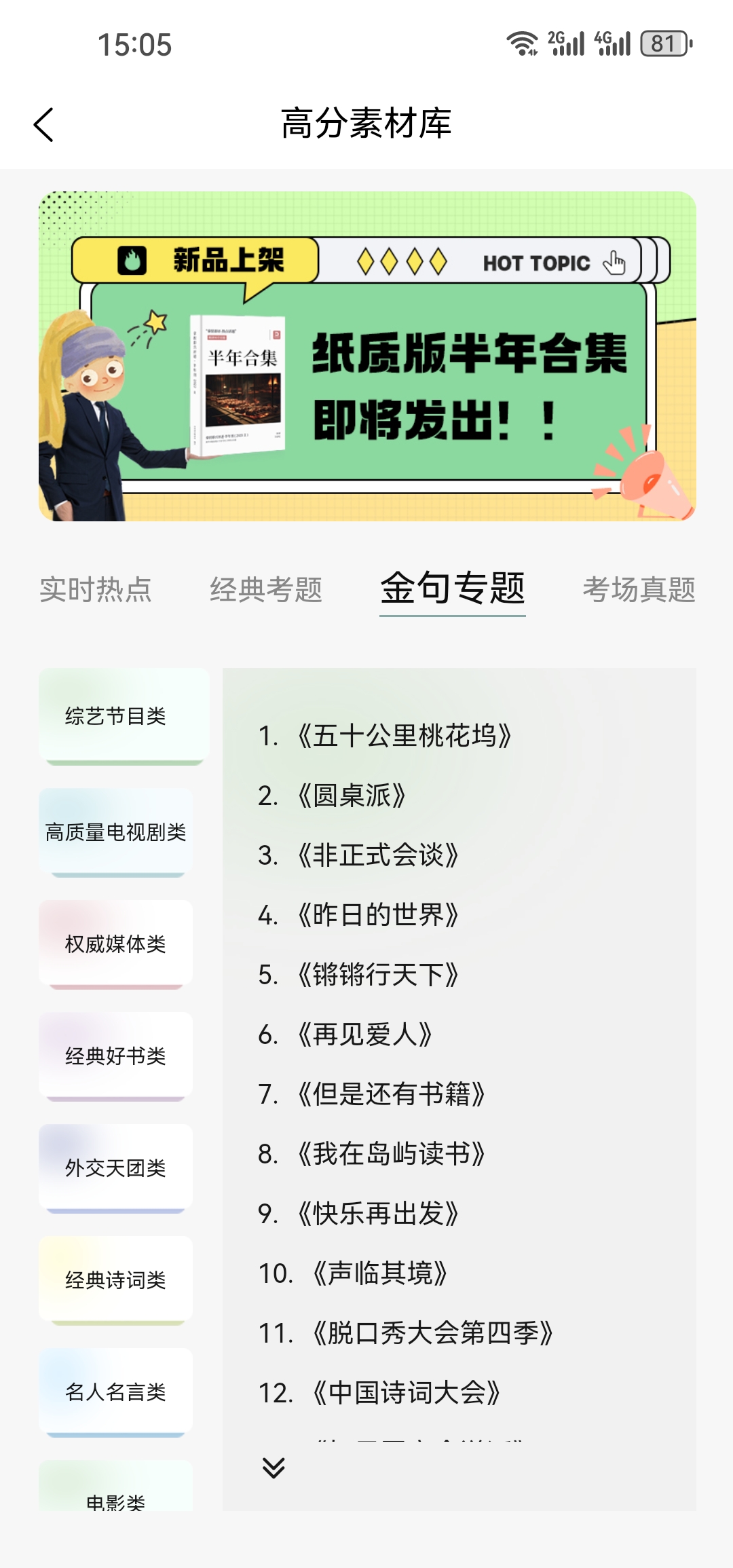Choose the 高质量电视剧类 category
This screenshot has height=1568, width=733.
(x=116, y=832)
